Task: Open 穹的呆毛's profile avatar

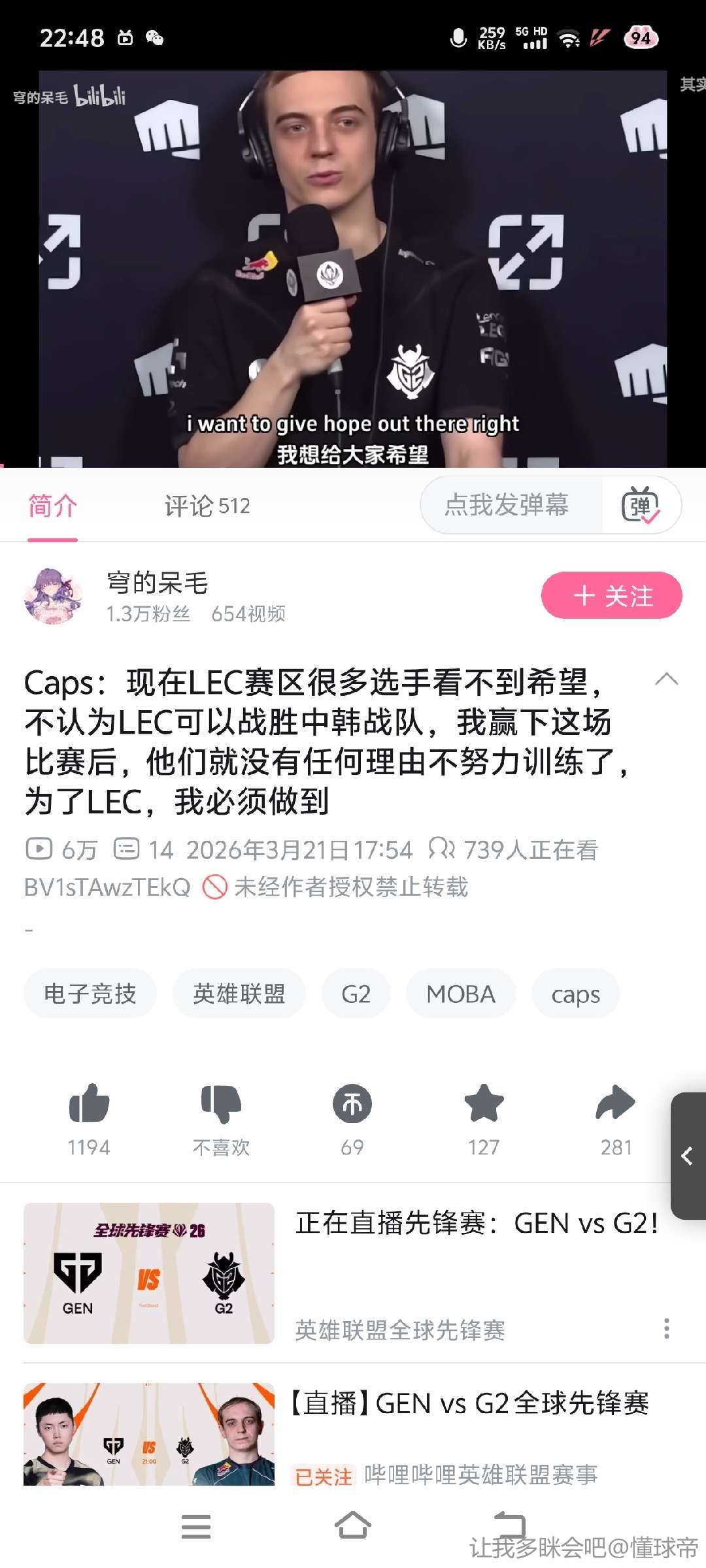Action: click(53, 595)
